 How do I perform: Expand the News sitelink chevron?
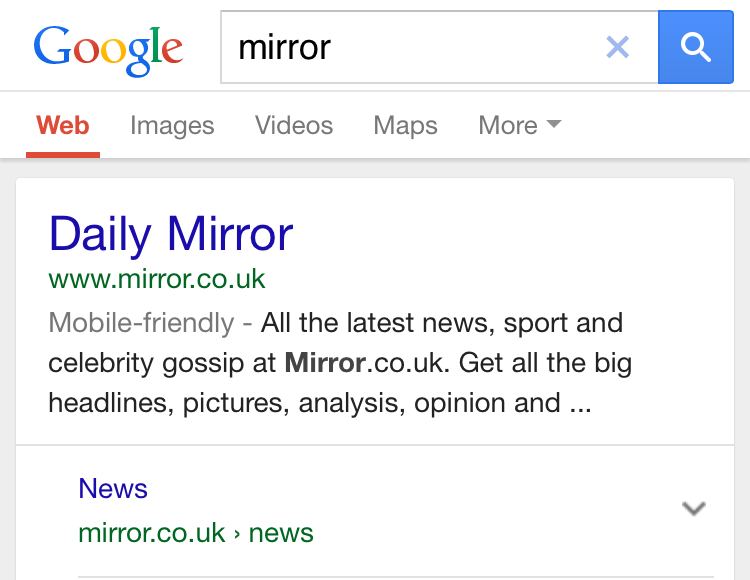point(693,509)
